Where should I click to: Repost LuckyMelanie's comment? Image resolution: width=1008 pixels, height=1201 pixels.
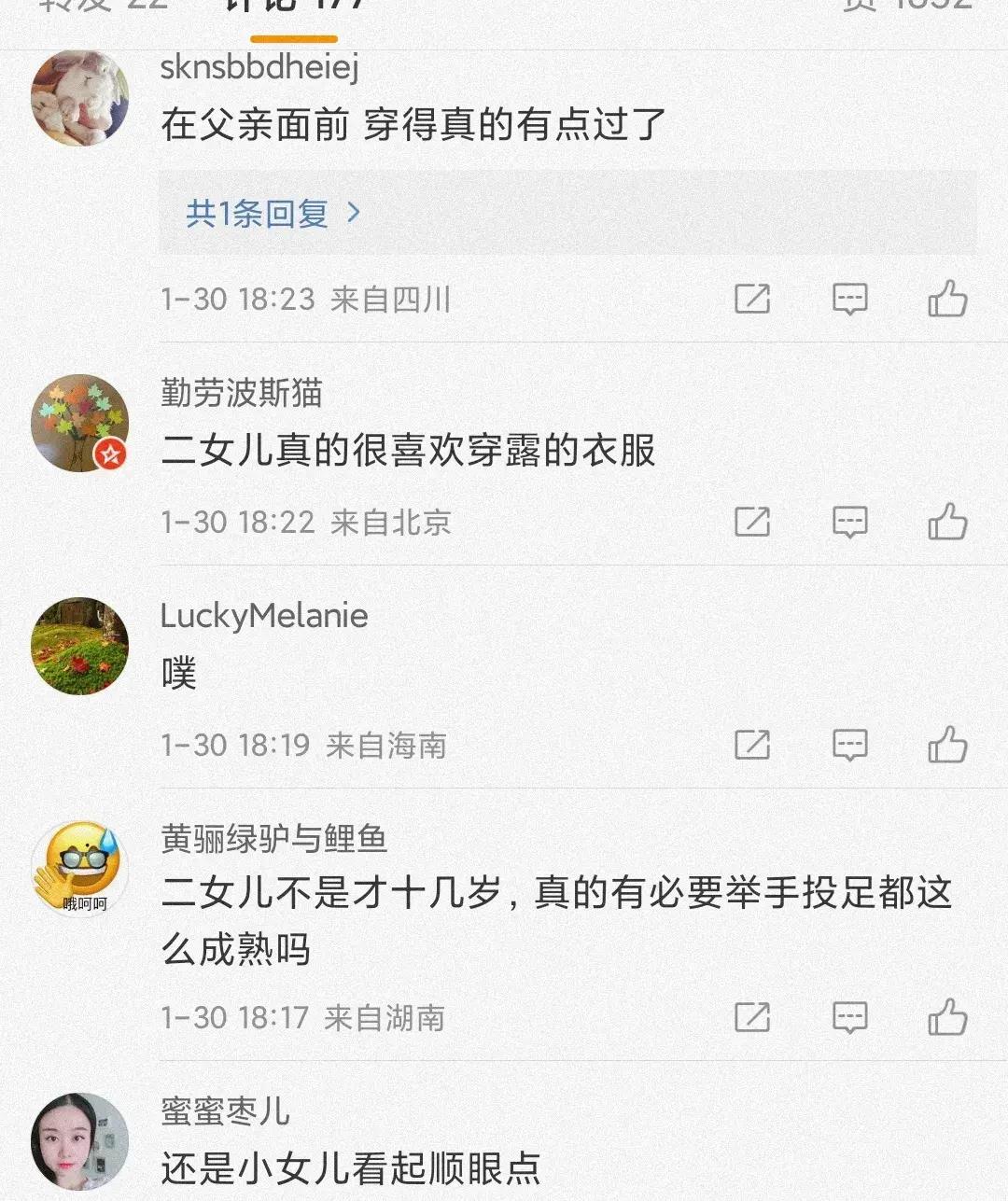click(752, 746)
